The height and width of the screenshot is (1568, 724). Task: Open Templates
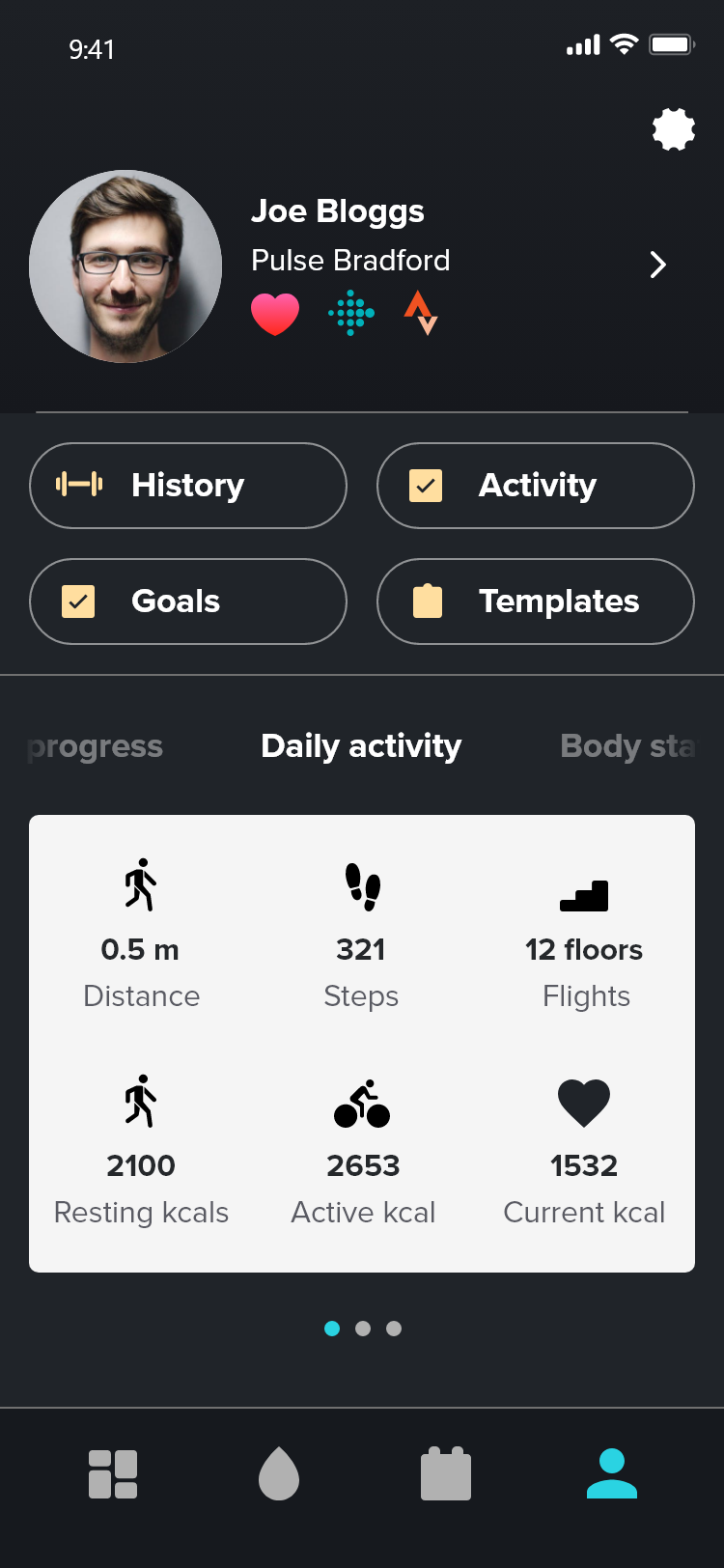coord(536,602)
